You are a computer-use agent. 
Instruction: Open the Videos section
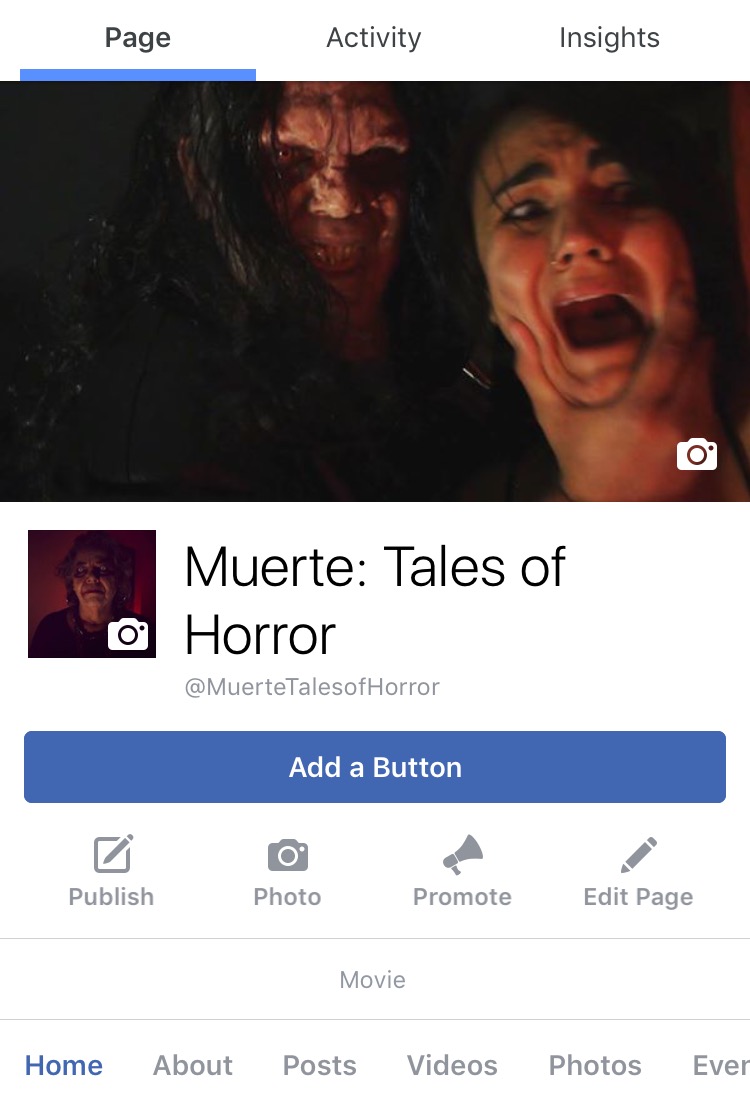pyautogui.click(x=452, y=1065)
